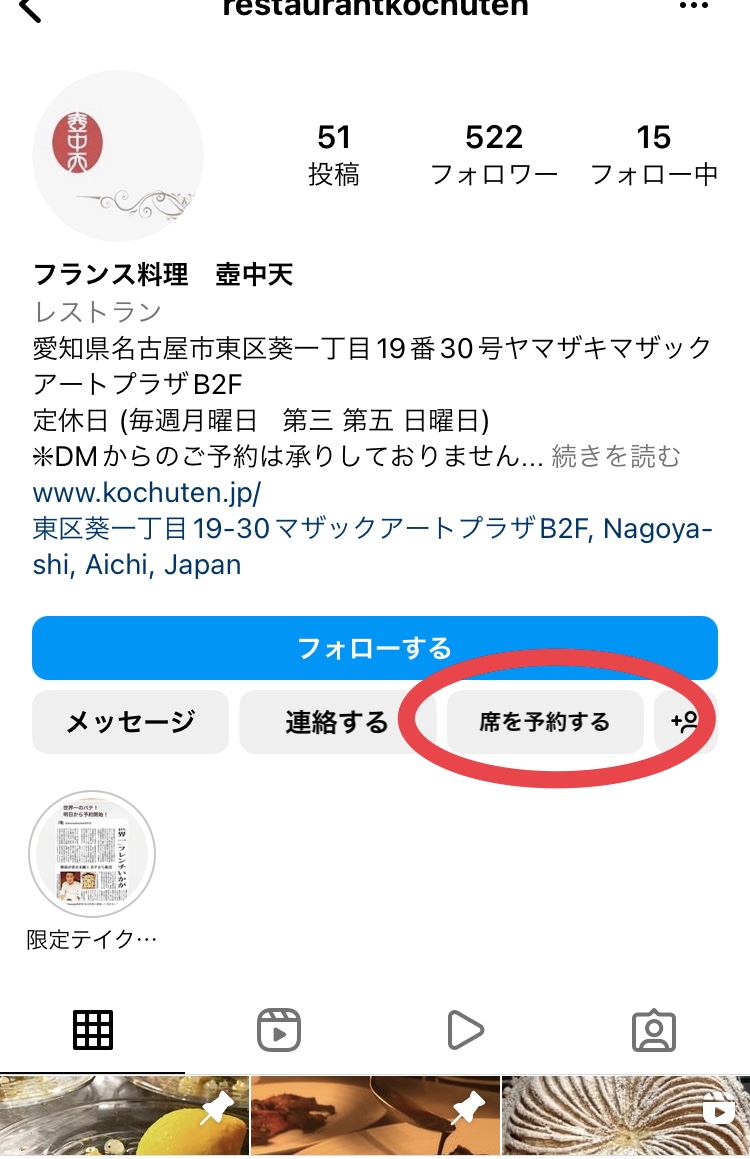Switch to the tagged photos tab
Image resolution: width=750 pixels, height=1159 pixels.
pos(654,1029)
